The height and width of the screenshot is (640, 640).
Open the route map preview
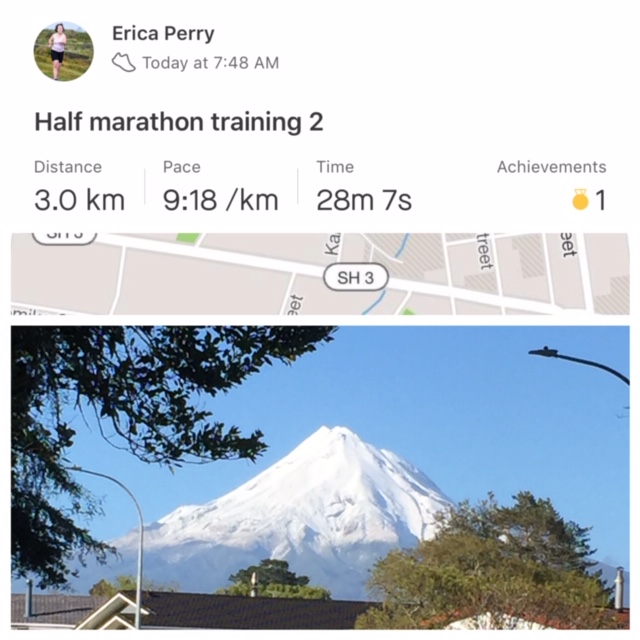point(320,274)
